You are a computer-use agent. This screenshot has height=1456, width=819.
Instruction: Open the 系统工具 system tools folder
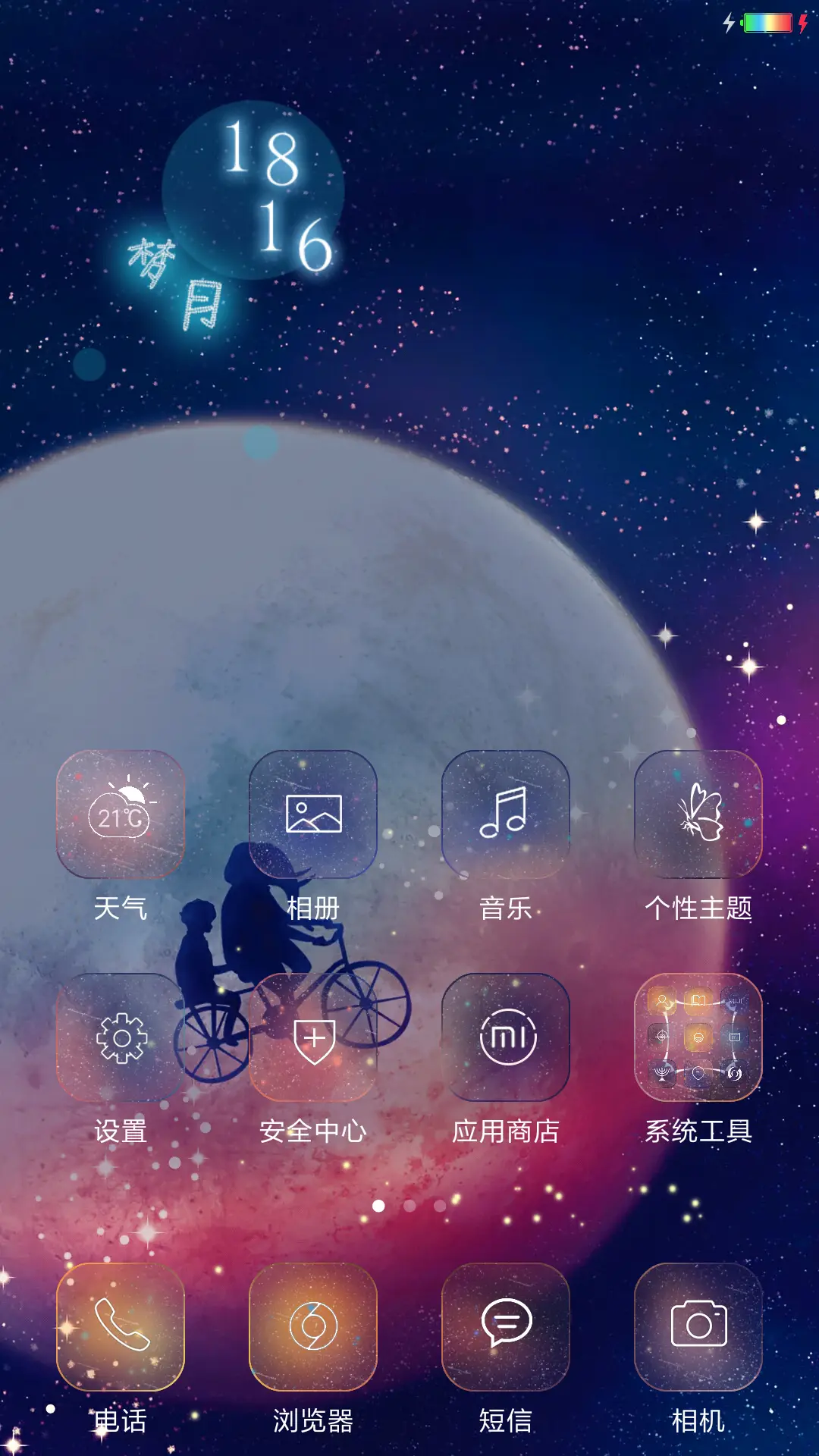tap(699, 1037)
